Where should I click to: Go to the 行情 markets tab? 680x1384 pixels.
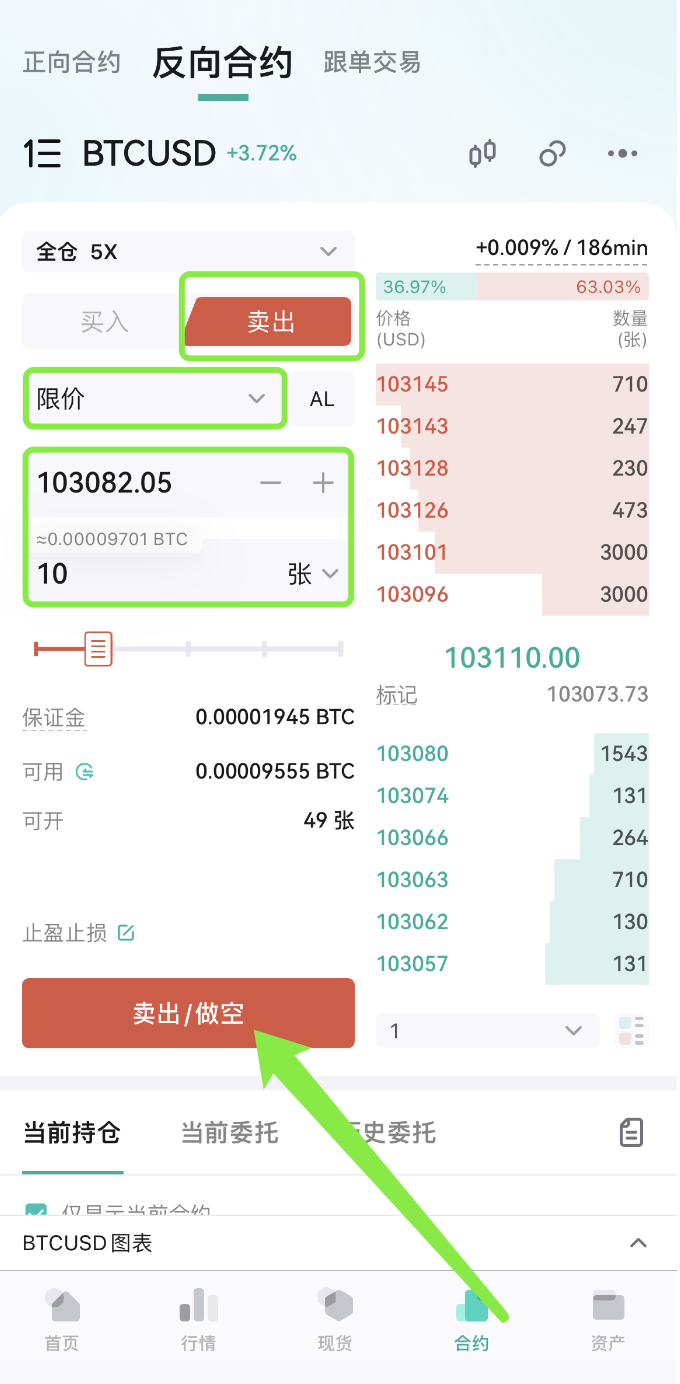coord(198,1320)
